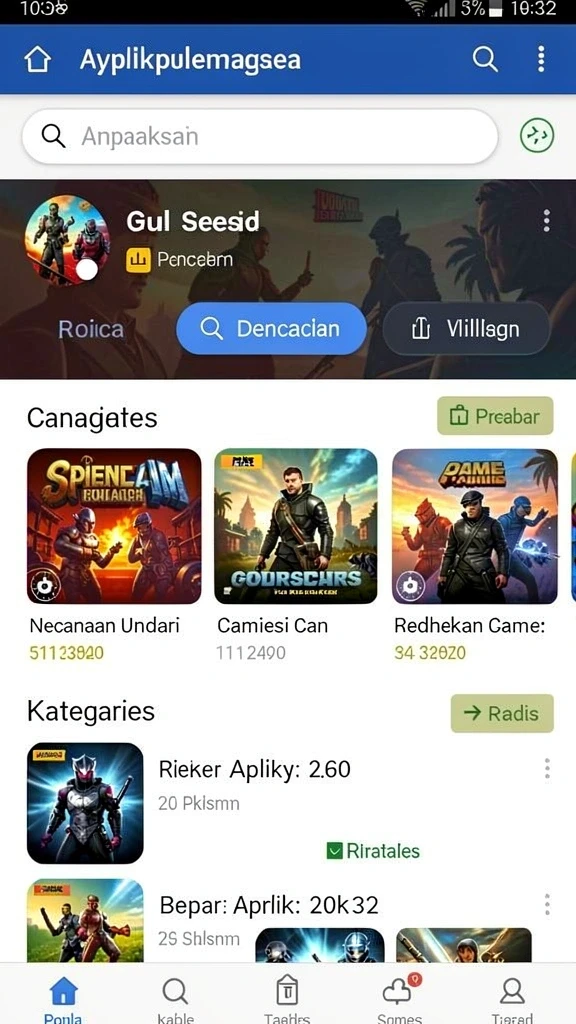Switch to the profile tab in bottom navigation
Screen dimensions: 576x1024
click(x=512, y=999)
